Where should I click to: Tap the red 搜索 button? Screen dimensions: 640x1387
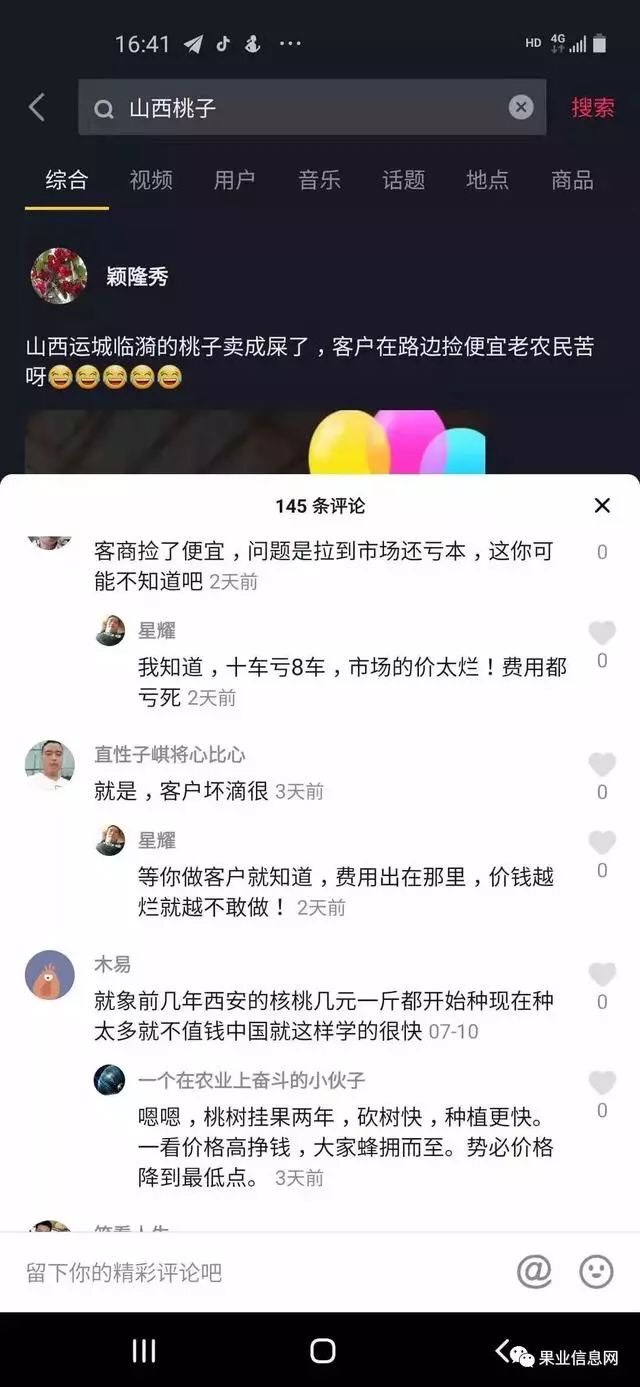click(x=592, y=107)
